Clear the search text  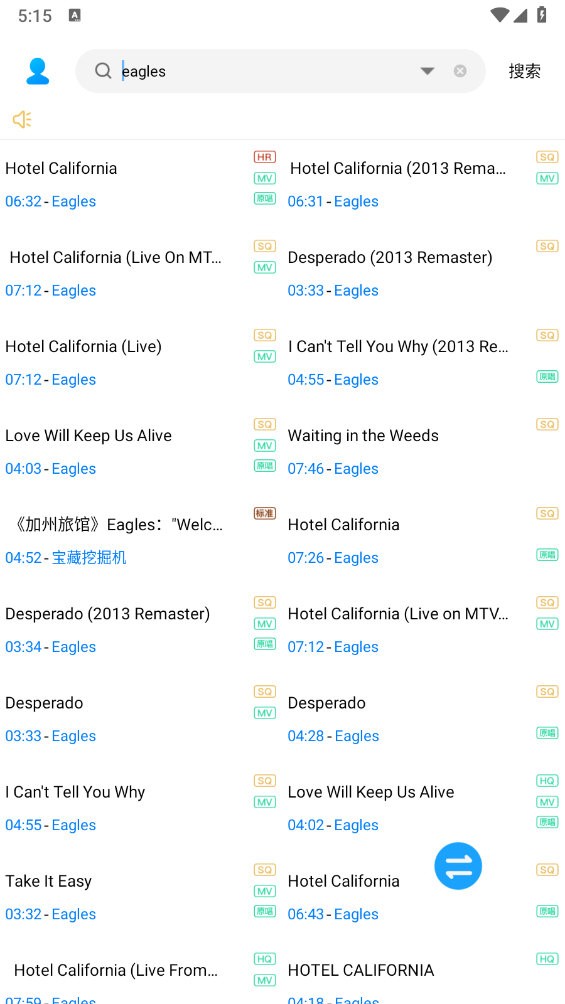[x=460, y=71]
